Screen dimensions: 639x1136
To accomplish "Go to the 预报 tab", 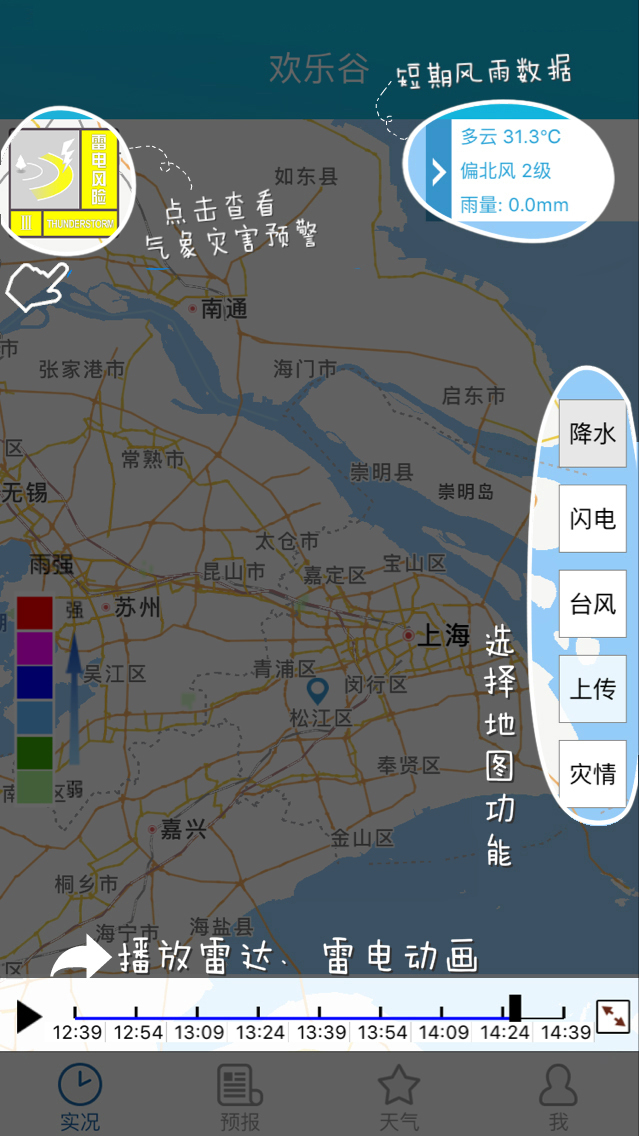I will tap(240, 1097).
